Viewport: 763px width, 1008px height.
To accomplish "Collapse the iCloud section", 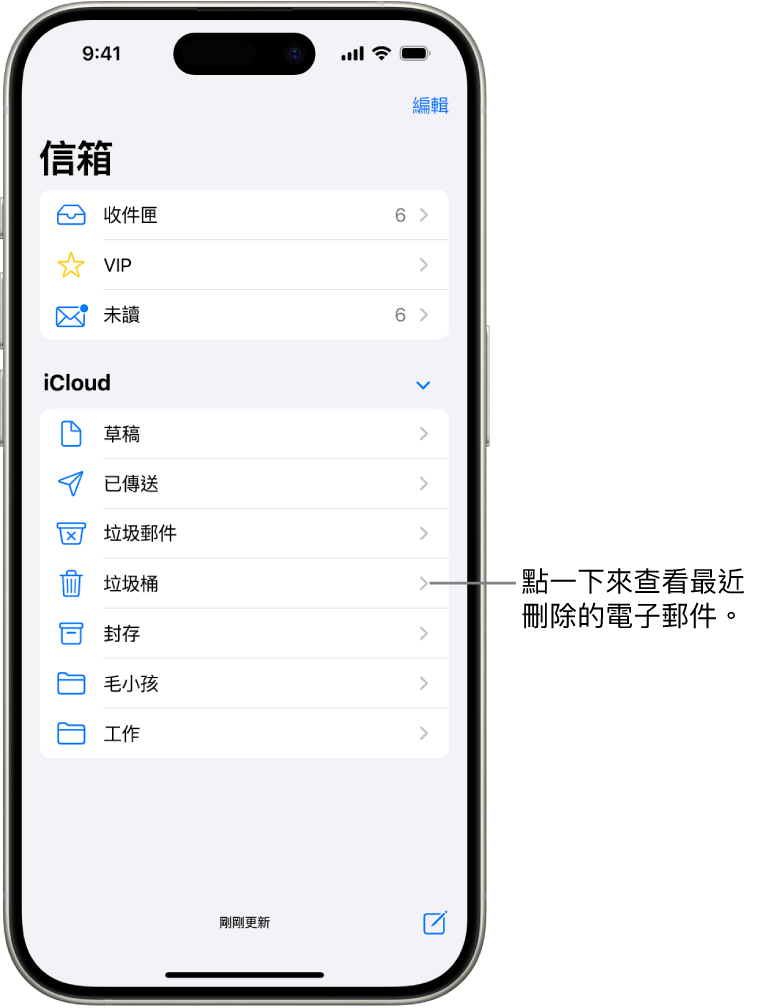I will coord(423,385).
